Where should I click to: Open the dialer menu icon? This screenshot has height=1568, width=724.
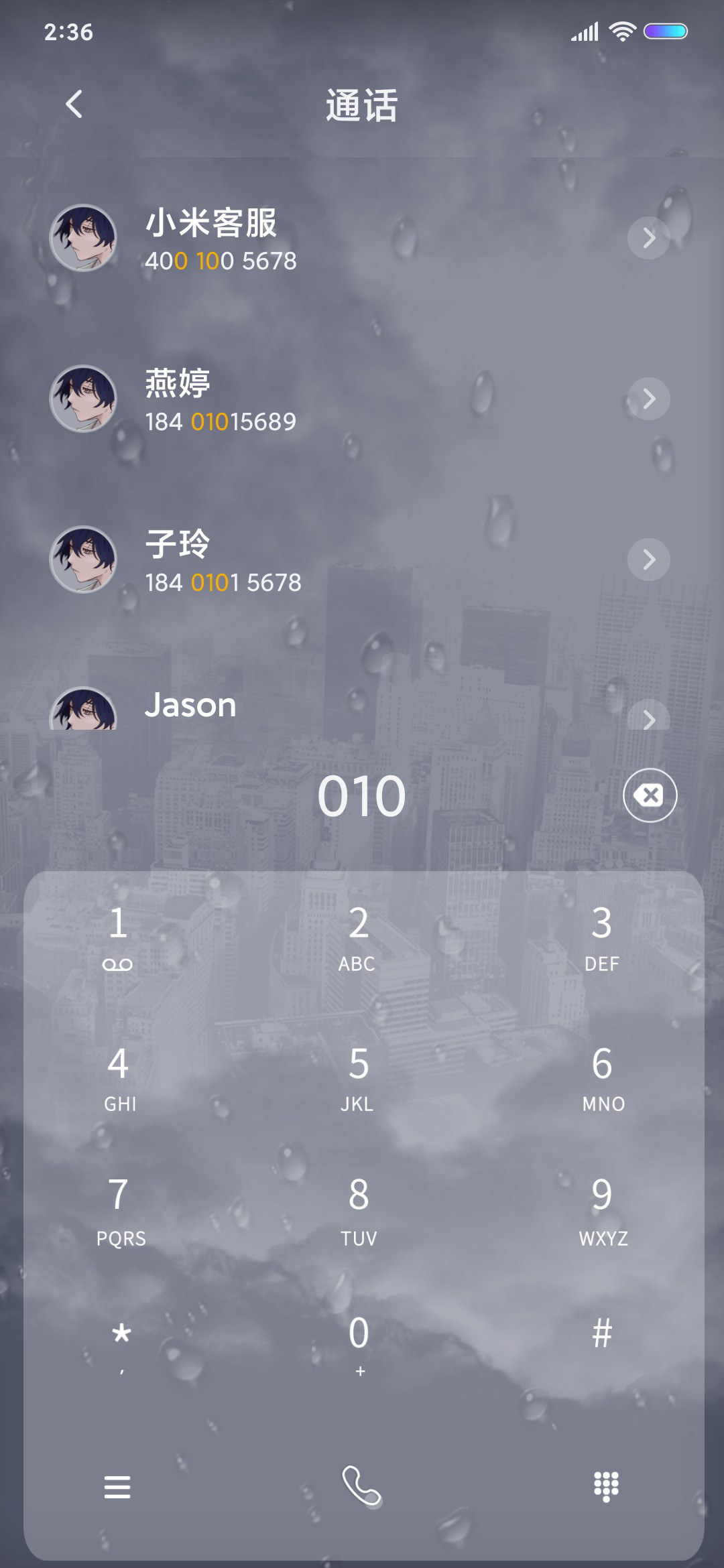117,1486
